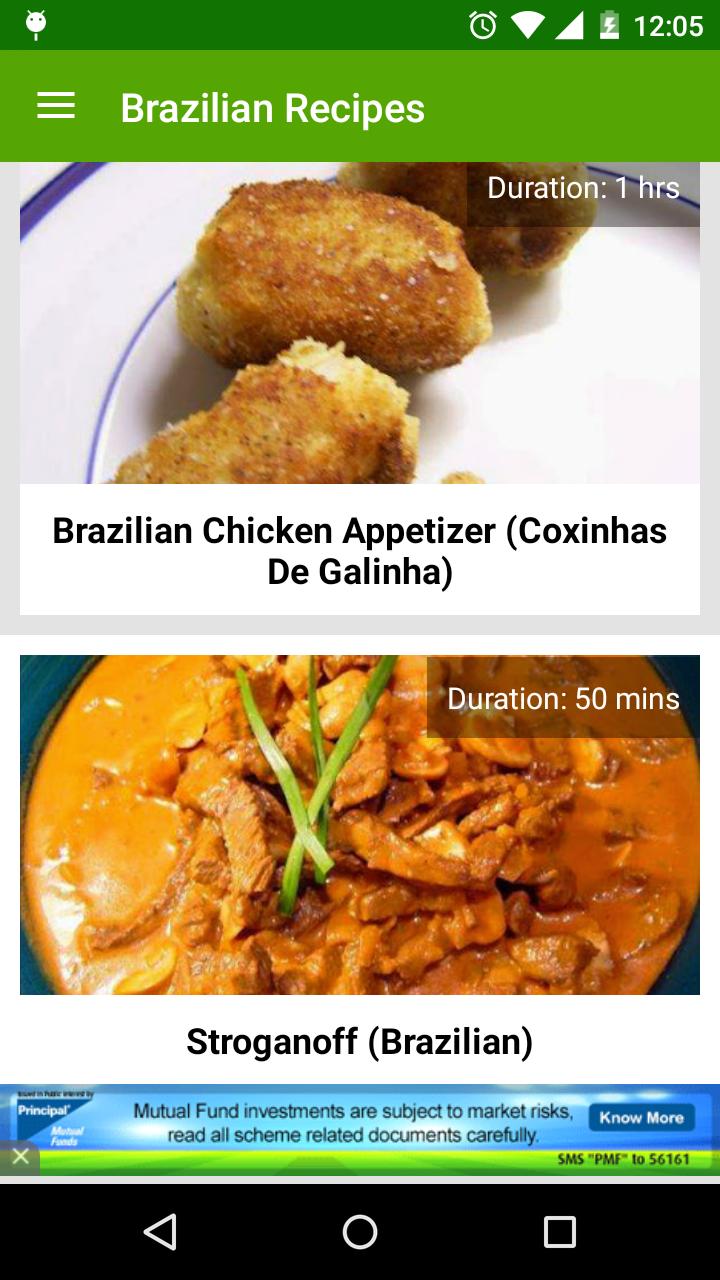The height and width of the screenshot is (1280, 720).
Task: Tap the Know More ad button
Action: pos(643,1118)
